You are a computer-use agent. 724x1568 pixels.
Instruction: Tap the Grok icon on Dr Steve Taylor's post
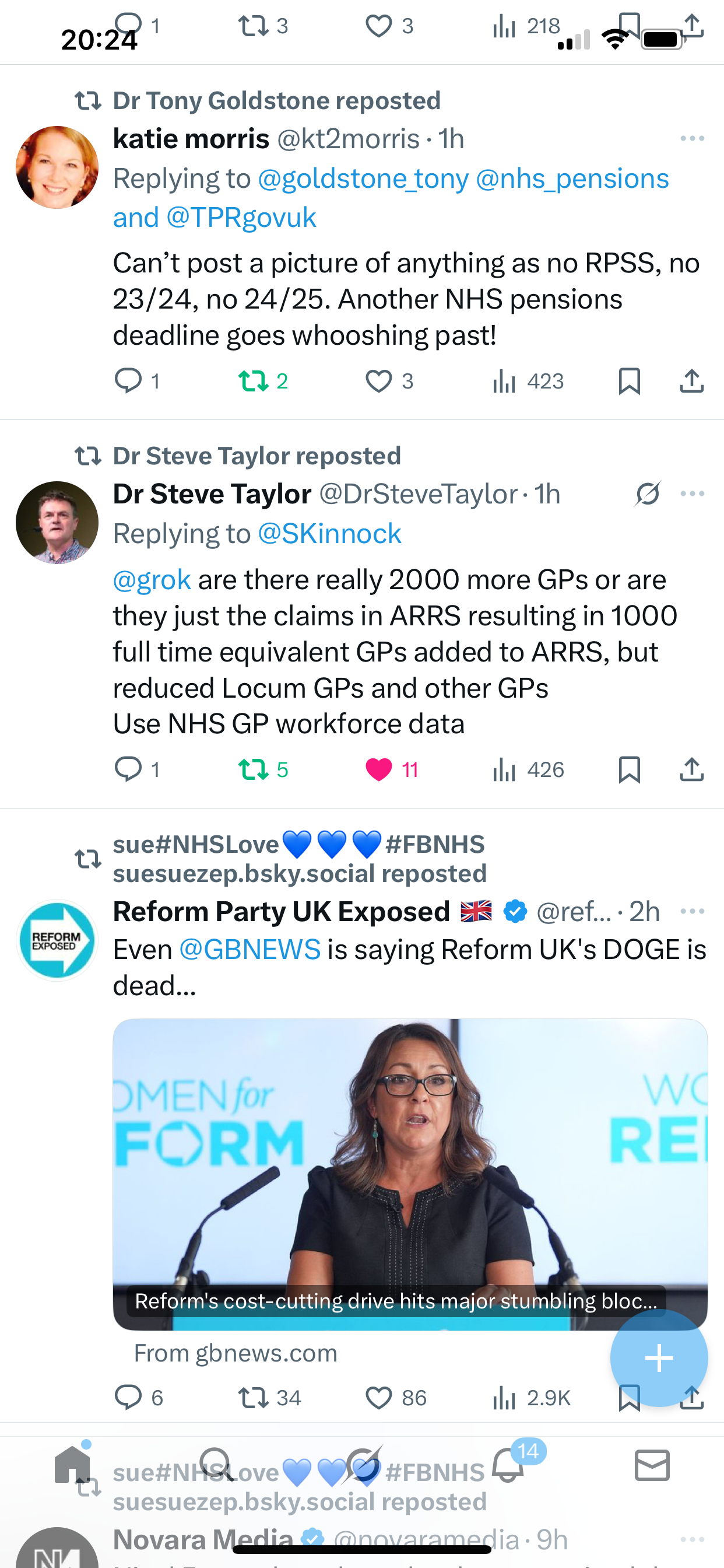click(647, 494)
